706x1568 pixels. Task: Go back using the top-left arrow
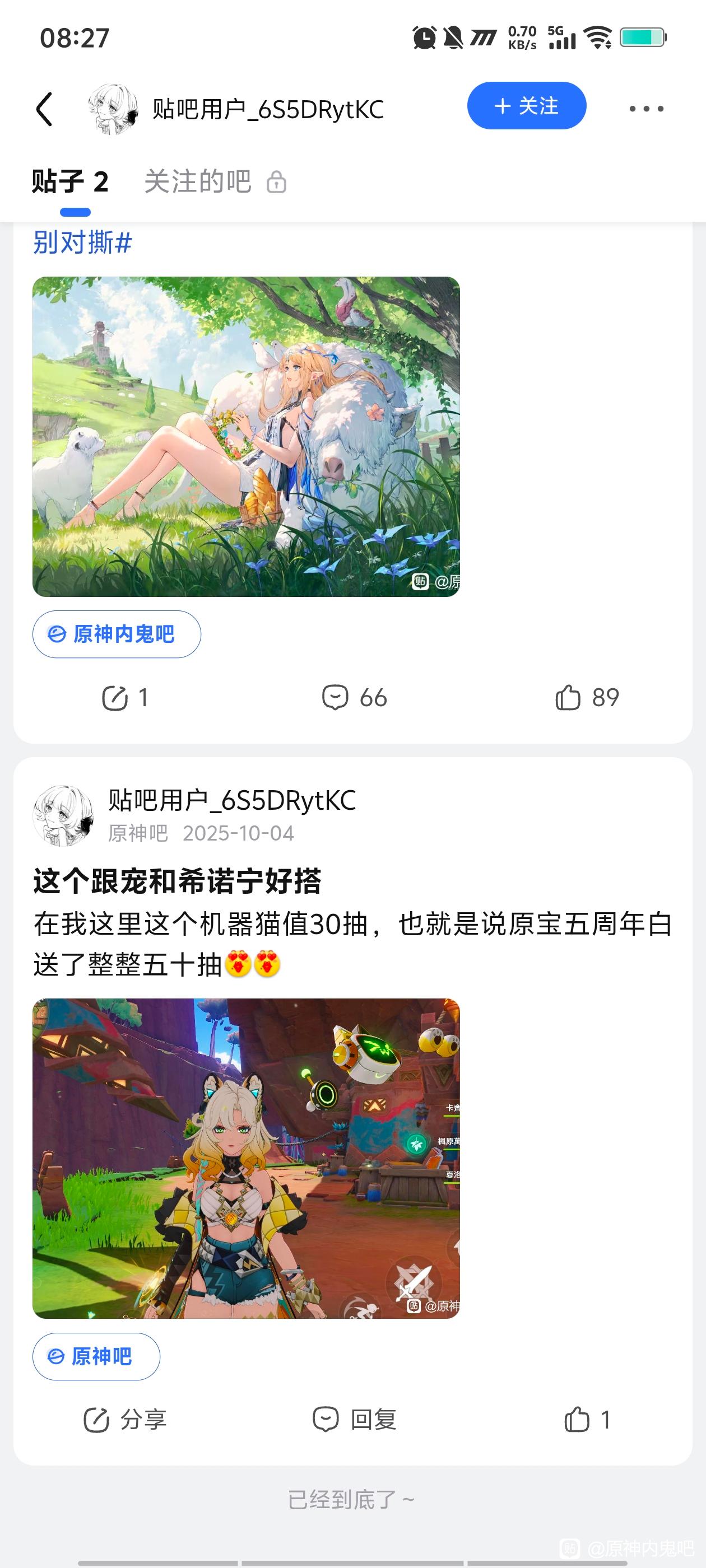click(x=44, y=110)
